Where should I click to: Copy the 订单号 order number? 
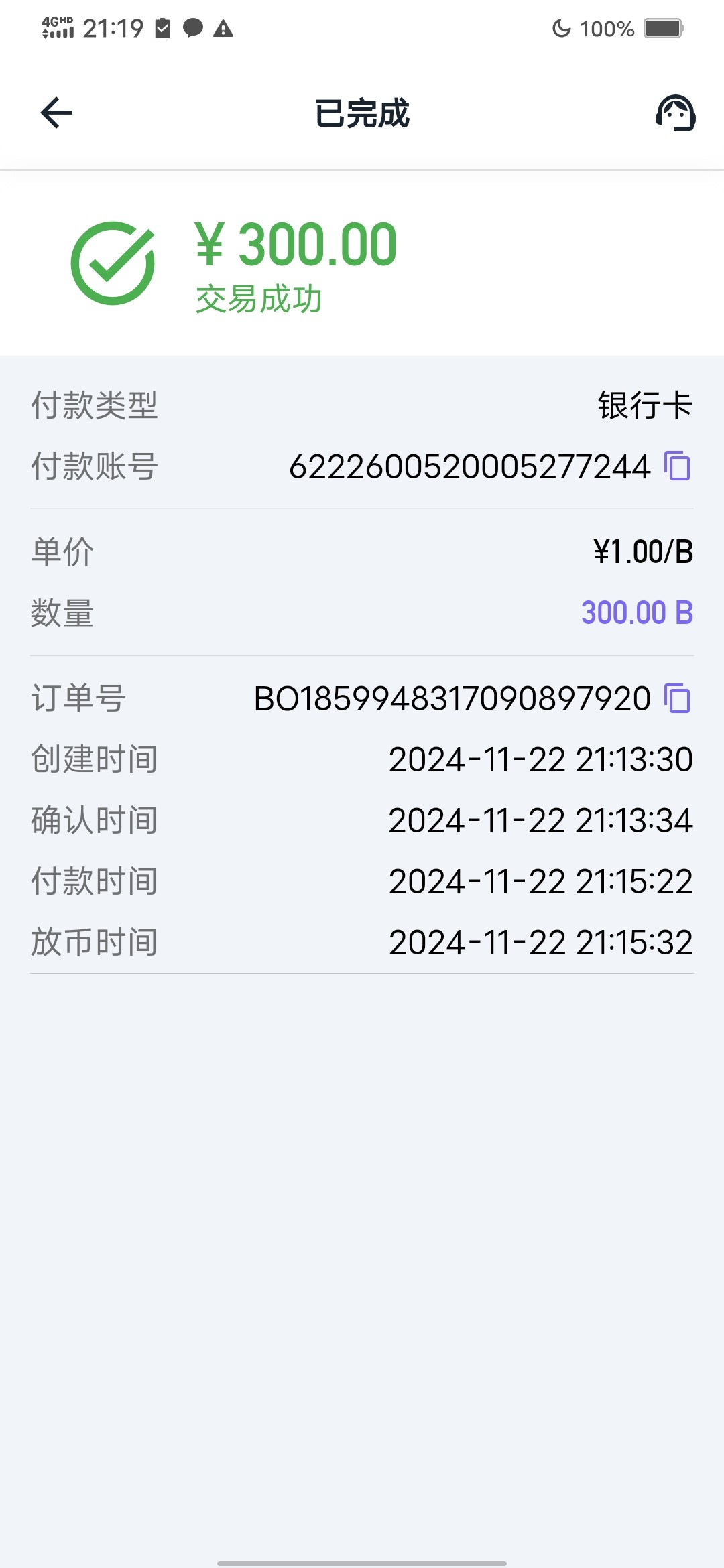pos(677,698)
